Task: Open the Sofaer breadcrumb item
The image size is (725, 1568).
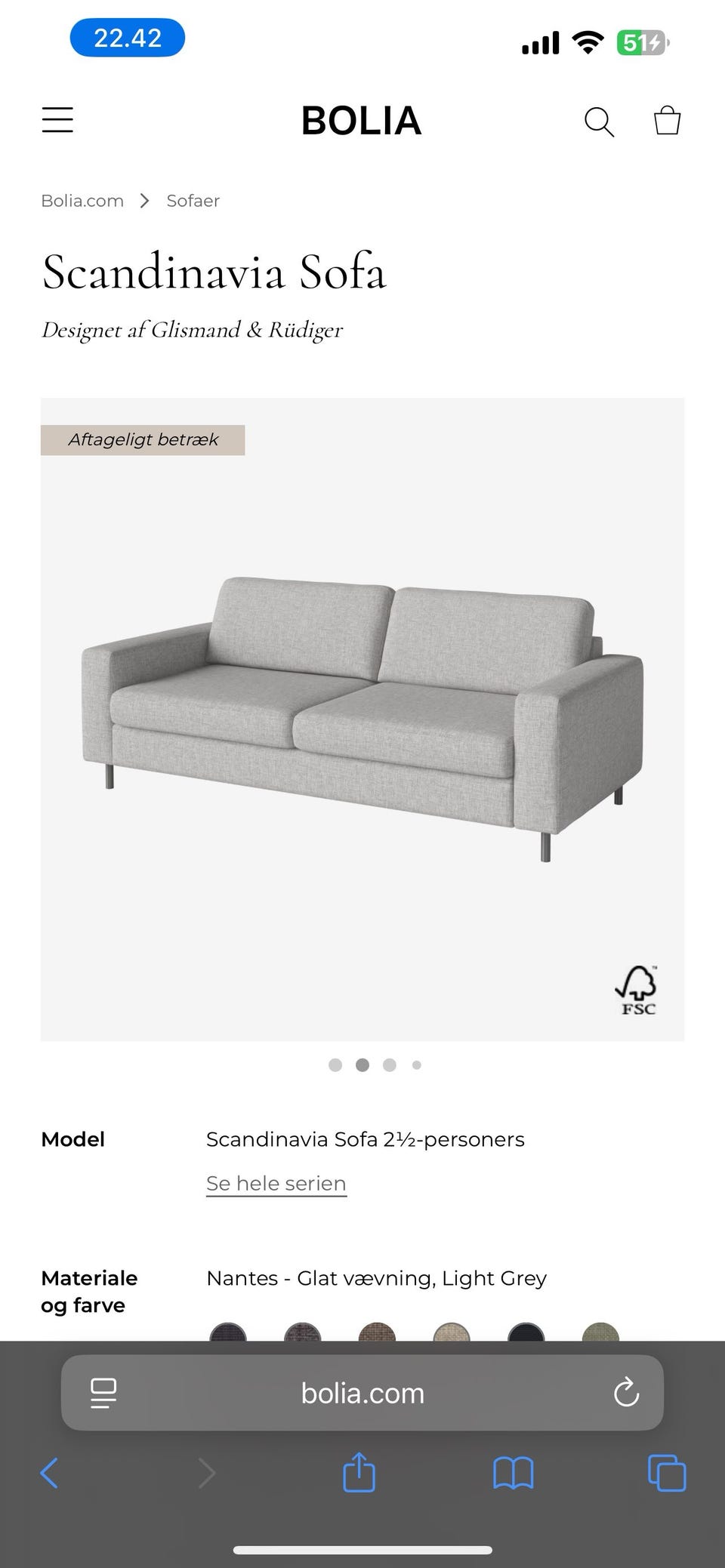Action: coord(192,201)
